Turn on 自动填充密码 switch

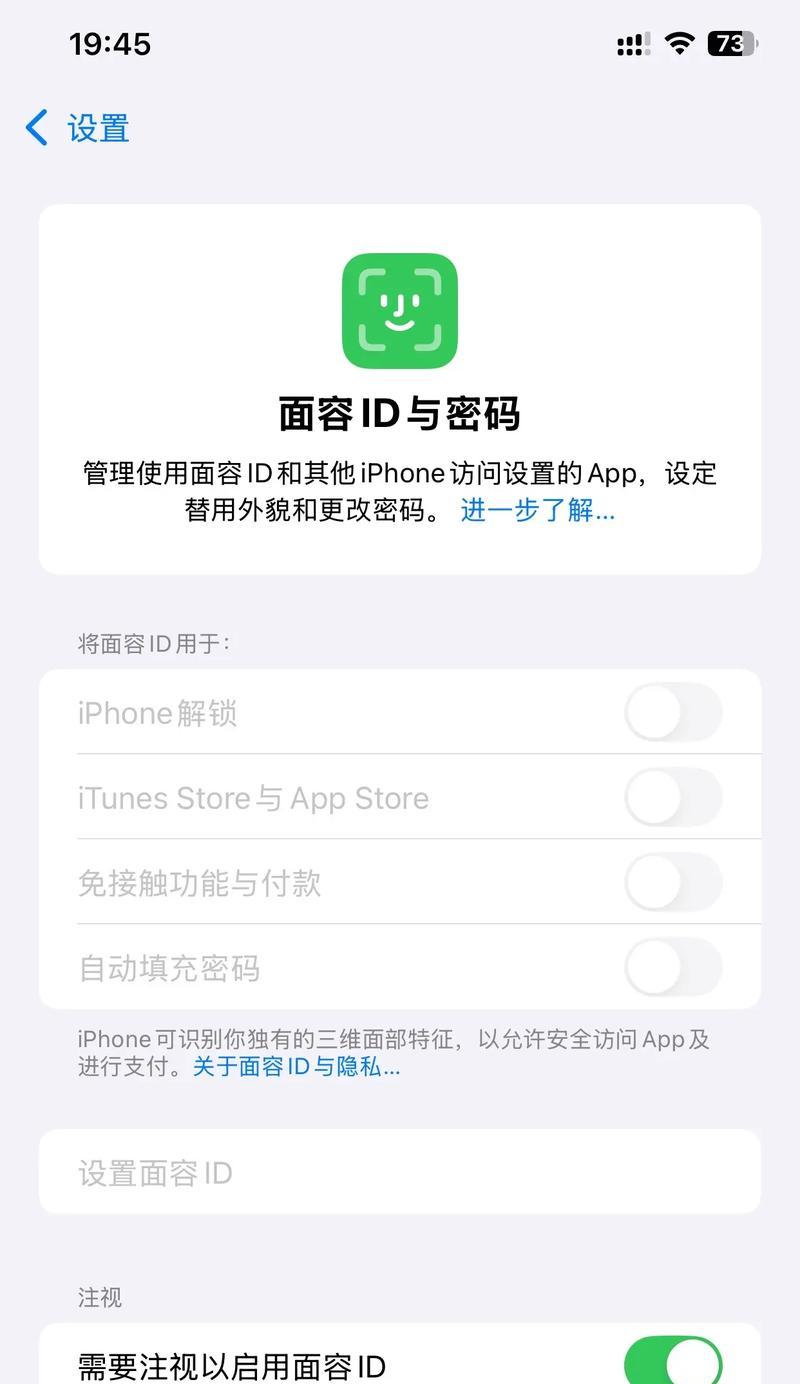click(x=673, y=968)
